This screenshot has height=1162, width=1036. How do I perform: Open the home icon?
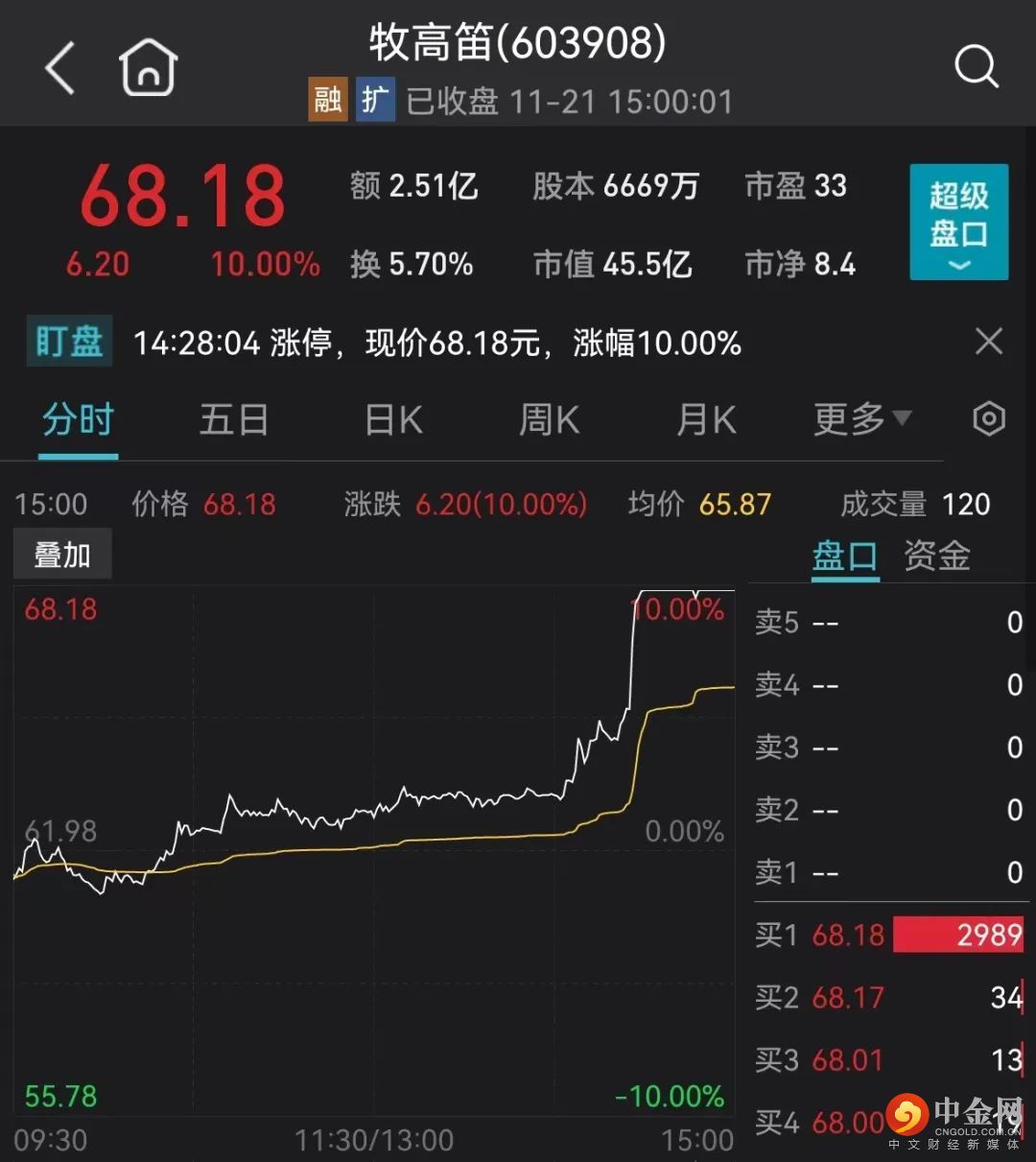point(149,67)
